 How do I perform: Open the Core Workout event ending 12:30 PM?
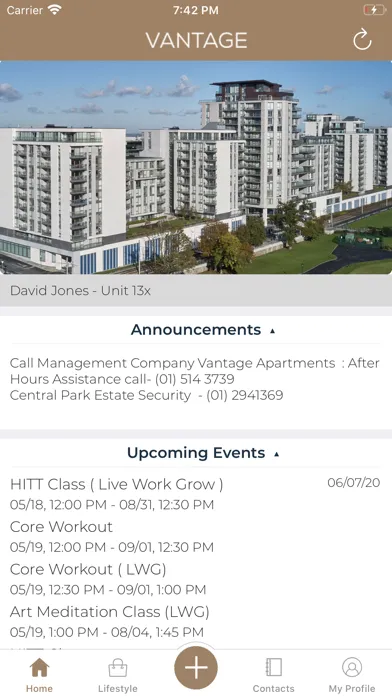195,536
